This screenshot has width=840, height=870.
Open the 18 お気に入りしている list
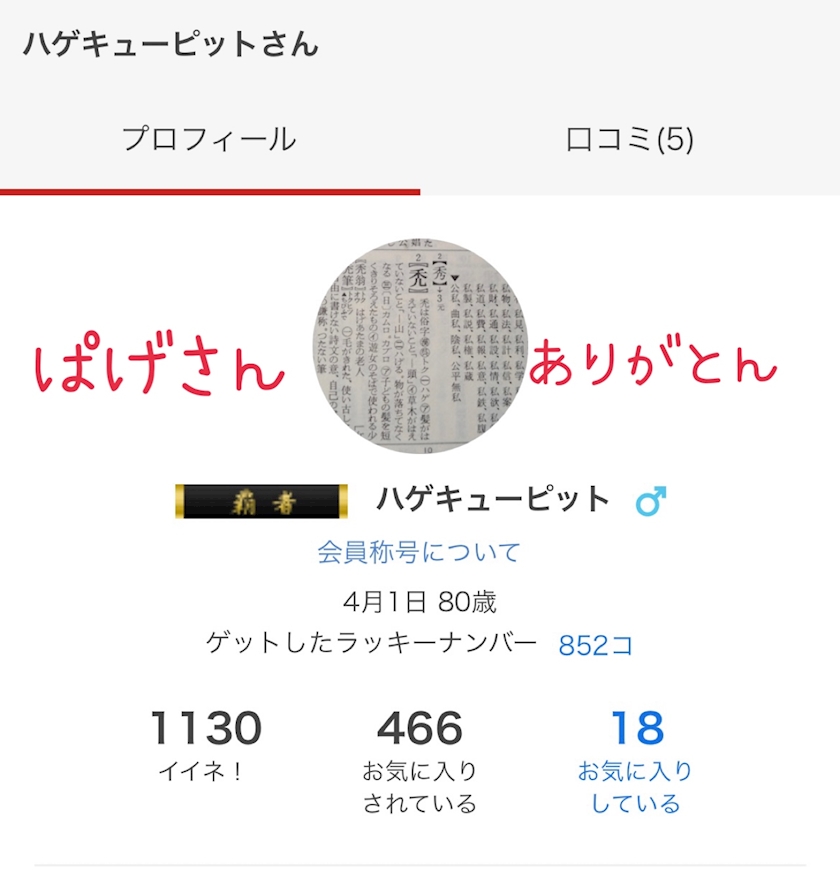click(x=635, y=760)
